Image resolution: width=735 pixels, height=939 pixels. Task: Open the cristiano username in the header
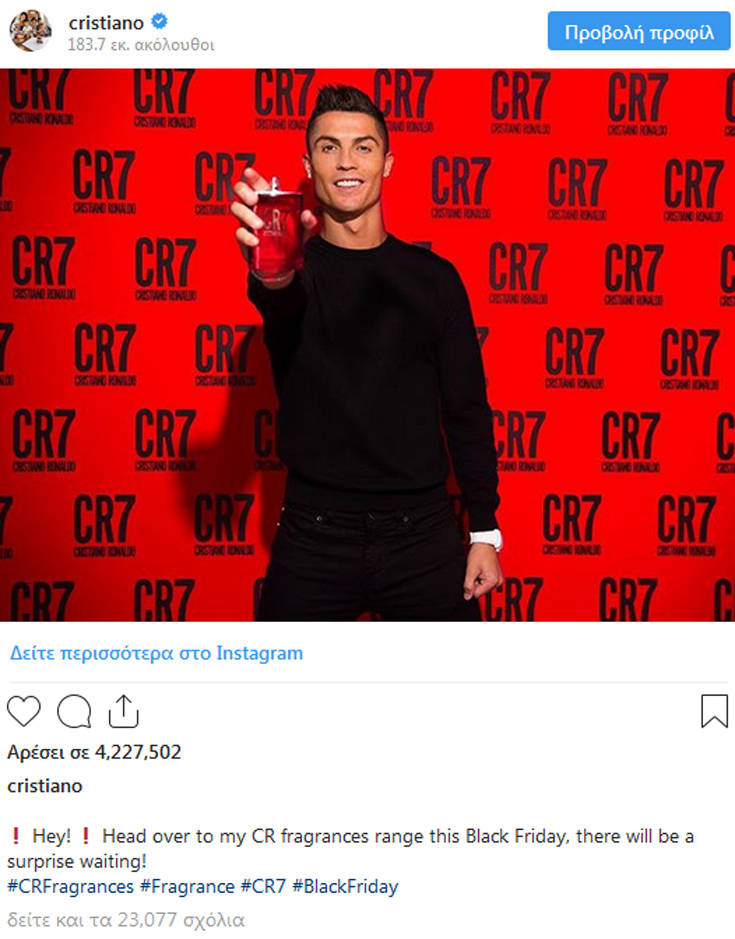tap(105, 22)
